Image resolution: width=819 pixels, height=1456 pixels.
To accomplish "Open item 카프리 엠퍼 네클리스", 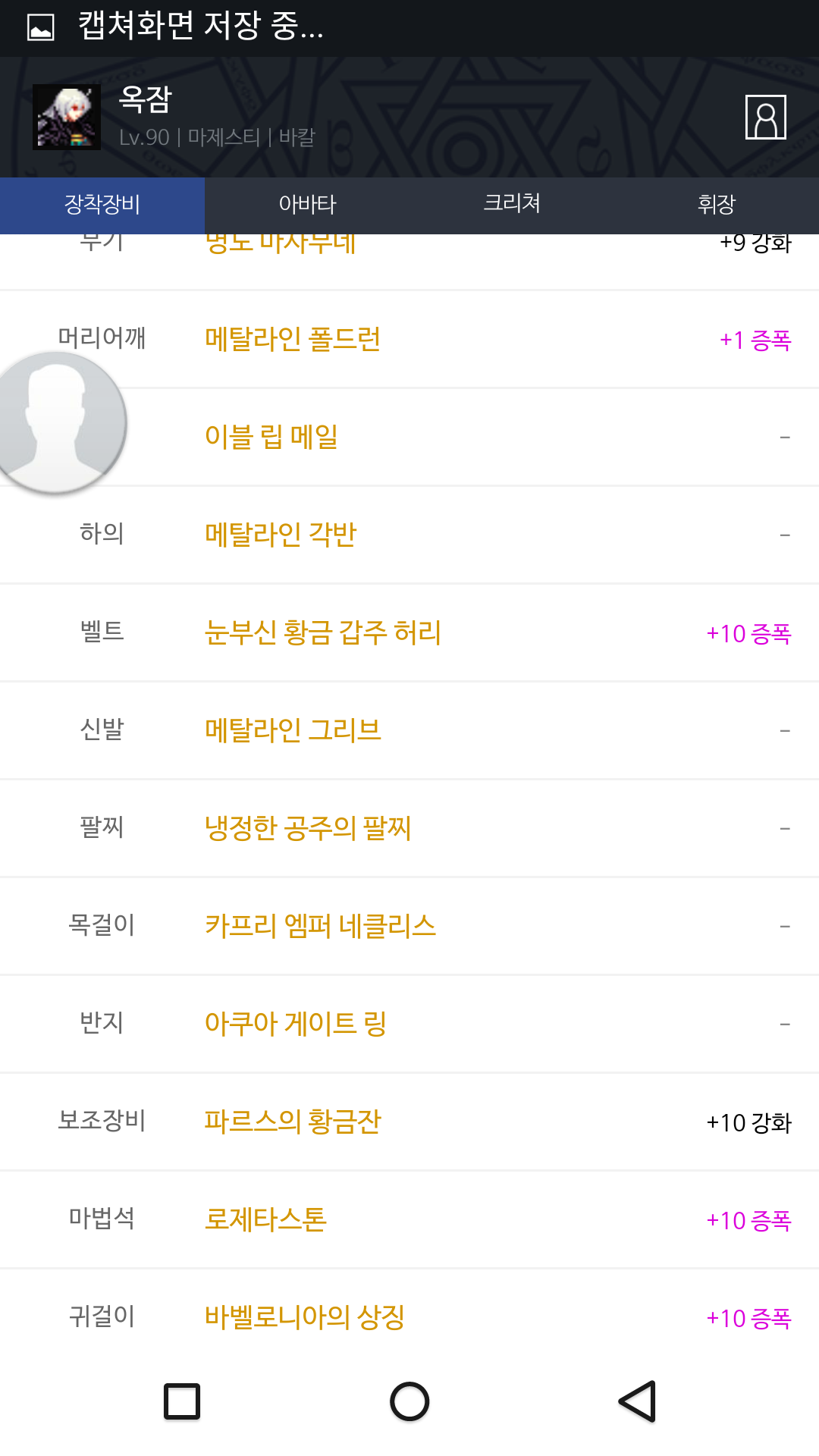I will coord(321,926).
